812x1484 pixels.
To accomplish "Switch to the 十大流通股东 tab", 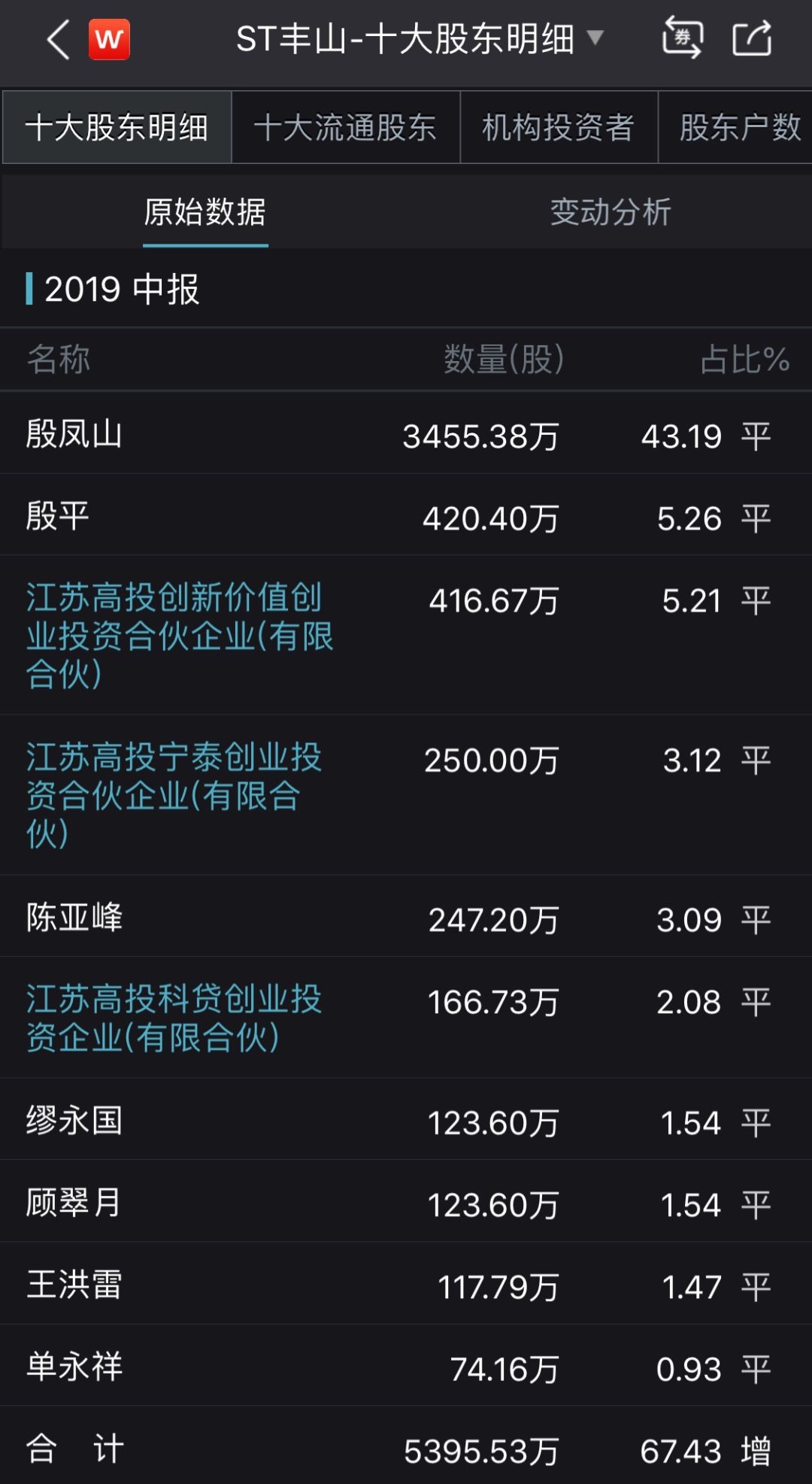I will 345,128.
